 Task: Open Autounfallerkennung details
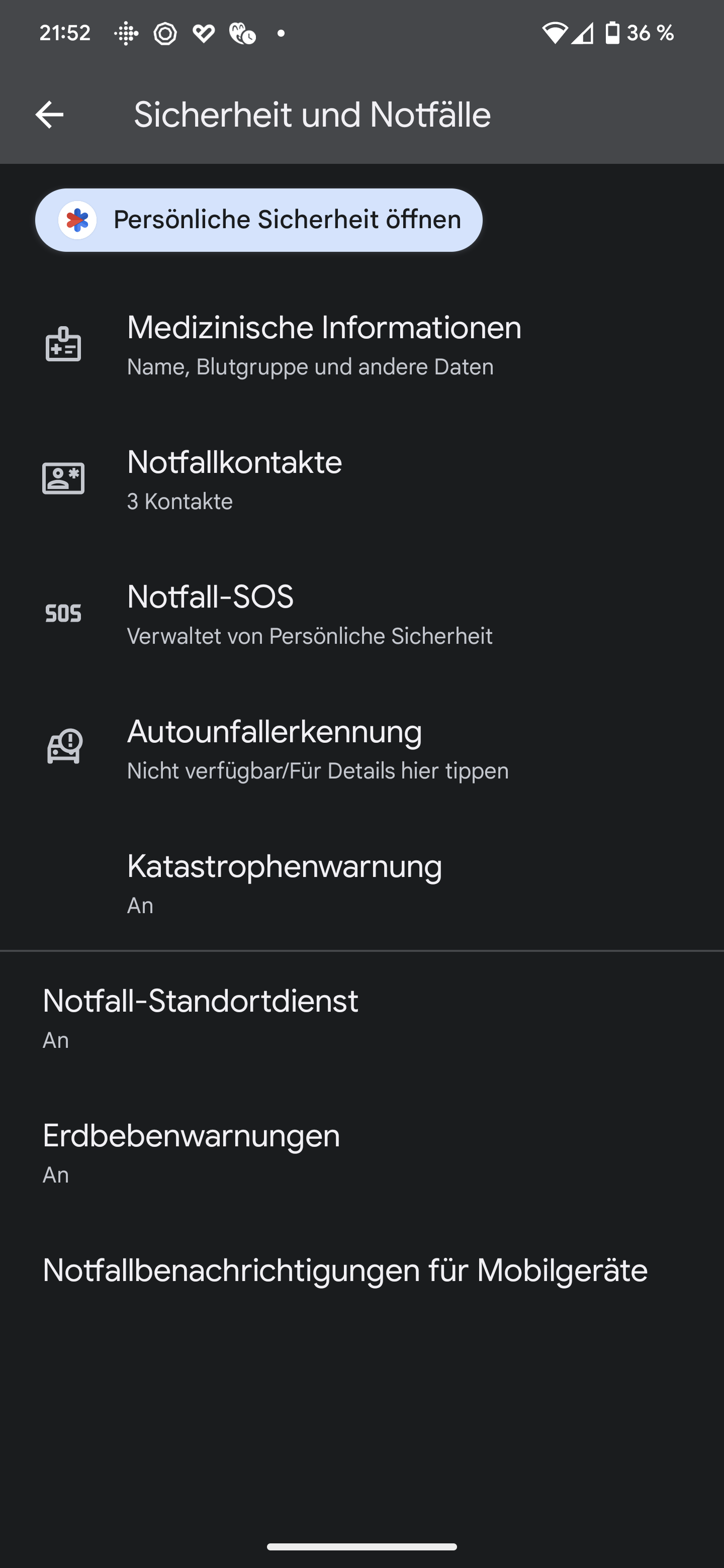pos(361,748)
